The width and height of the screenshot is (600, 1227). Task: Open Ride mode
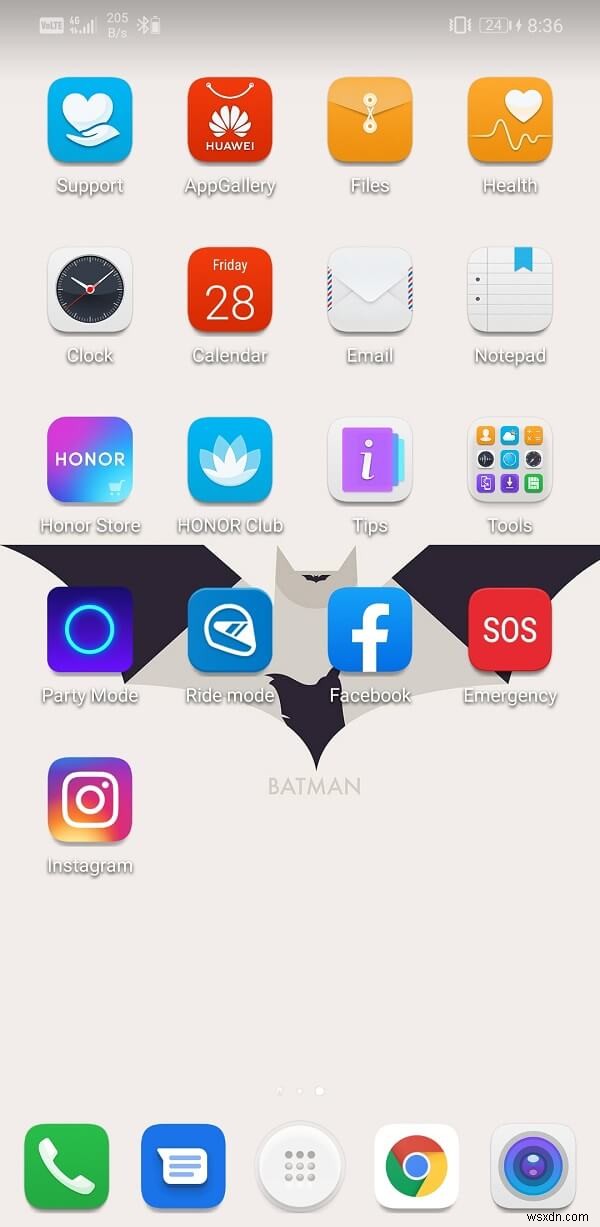pyautogui.click(x=230, y=630)
